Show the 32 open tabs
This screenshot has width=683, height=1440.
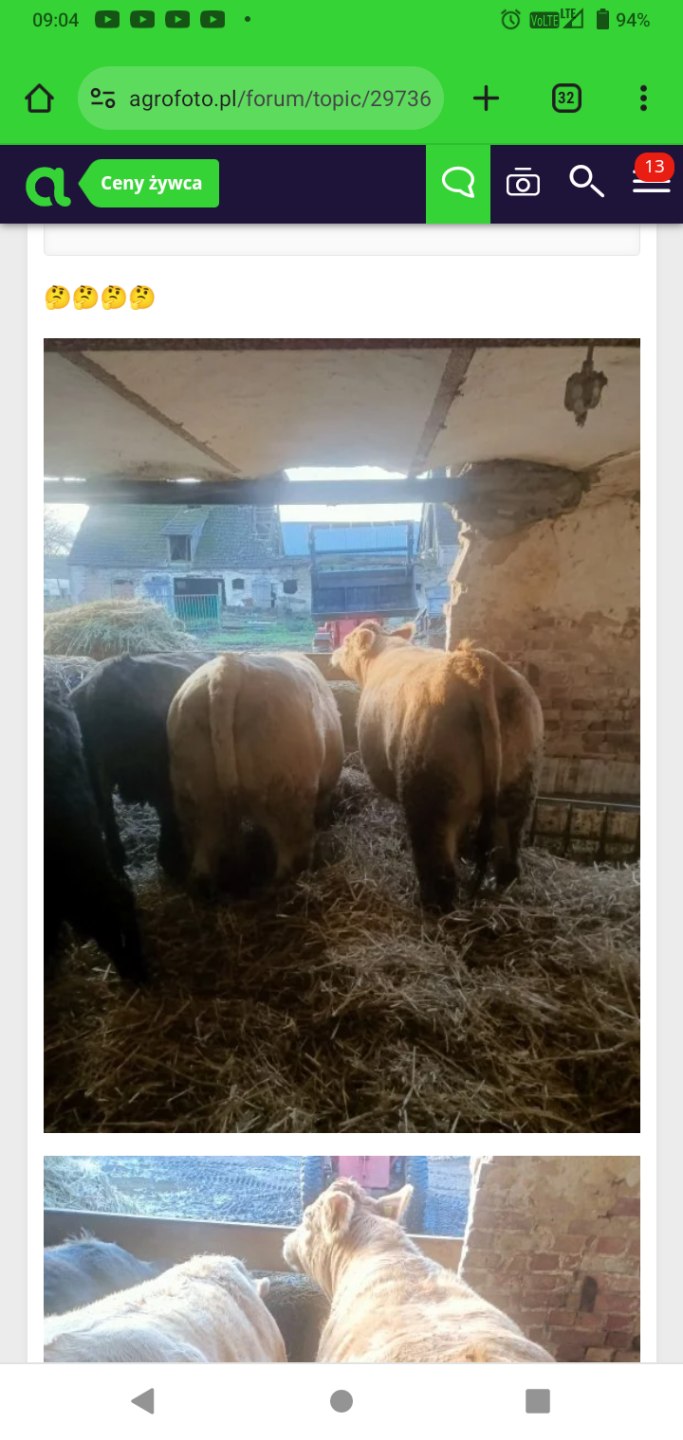click(566, 98)
